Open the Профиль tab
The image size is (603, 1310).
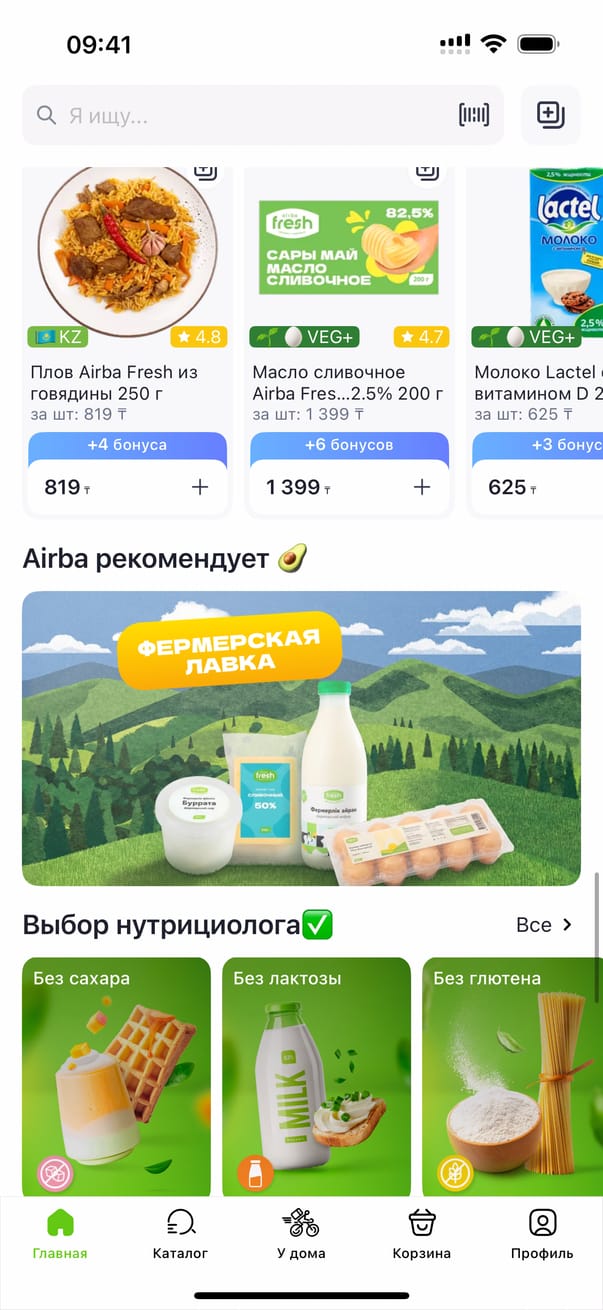tap(542, 1235)
